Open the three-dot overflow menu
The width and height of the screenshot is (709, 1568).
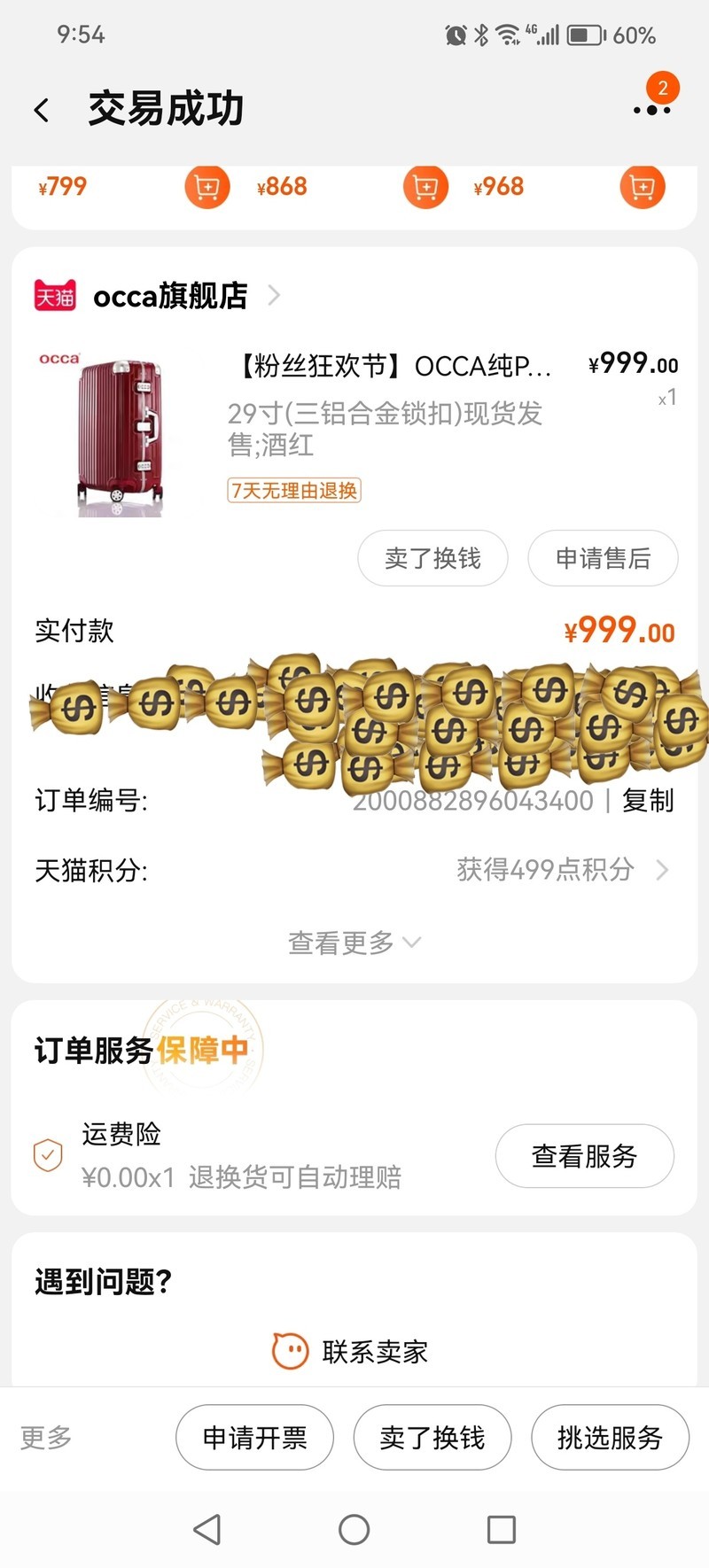[x=651, y=110]
